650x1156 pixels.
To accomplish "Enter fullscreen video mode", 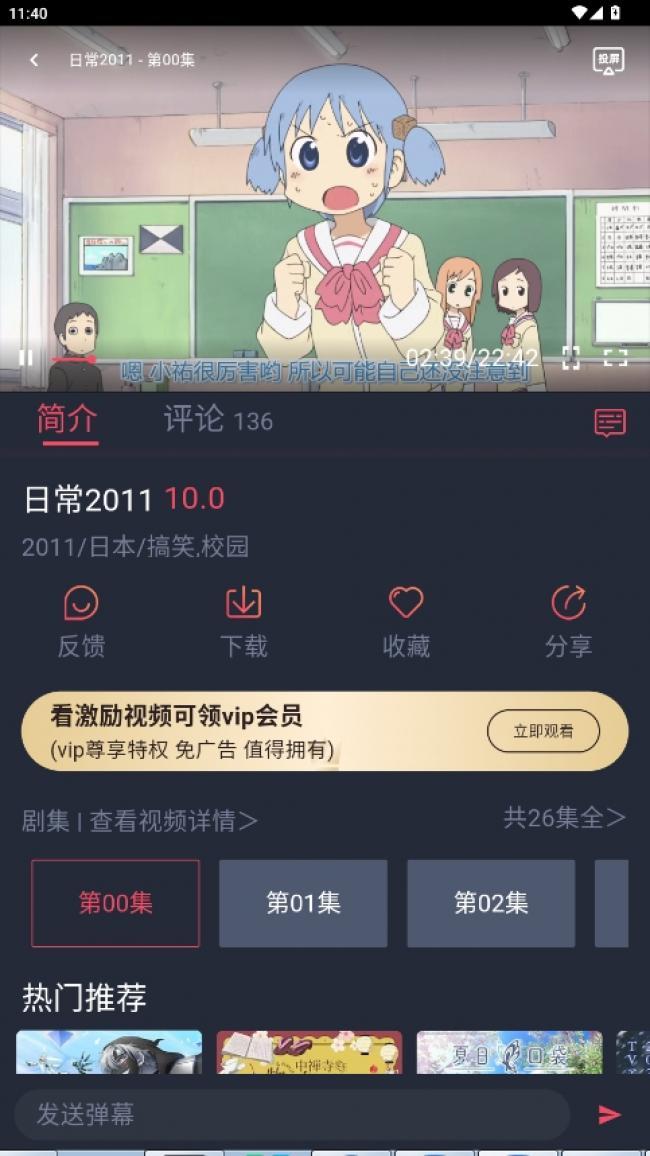I will (x=615, y=357).
